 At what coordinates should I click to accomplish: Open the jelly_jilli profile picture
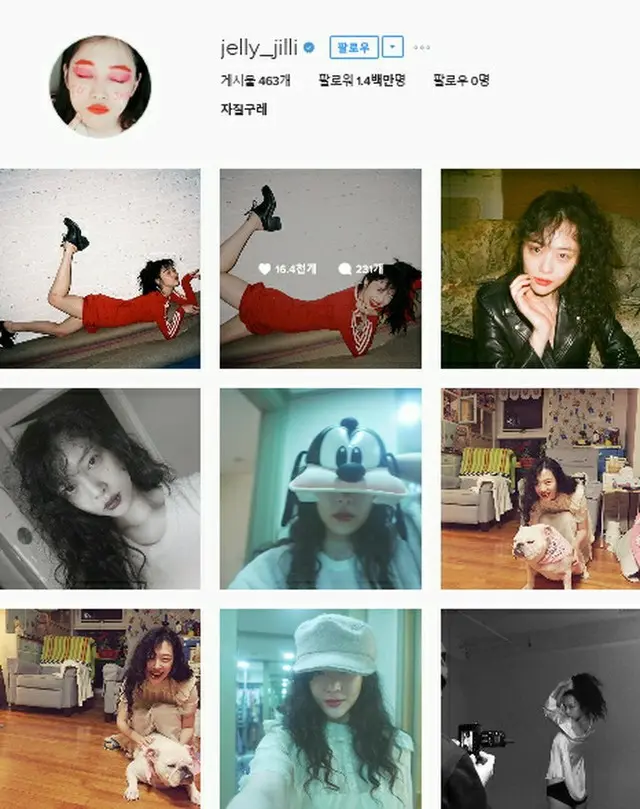point(100,85)
